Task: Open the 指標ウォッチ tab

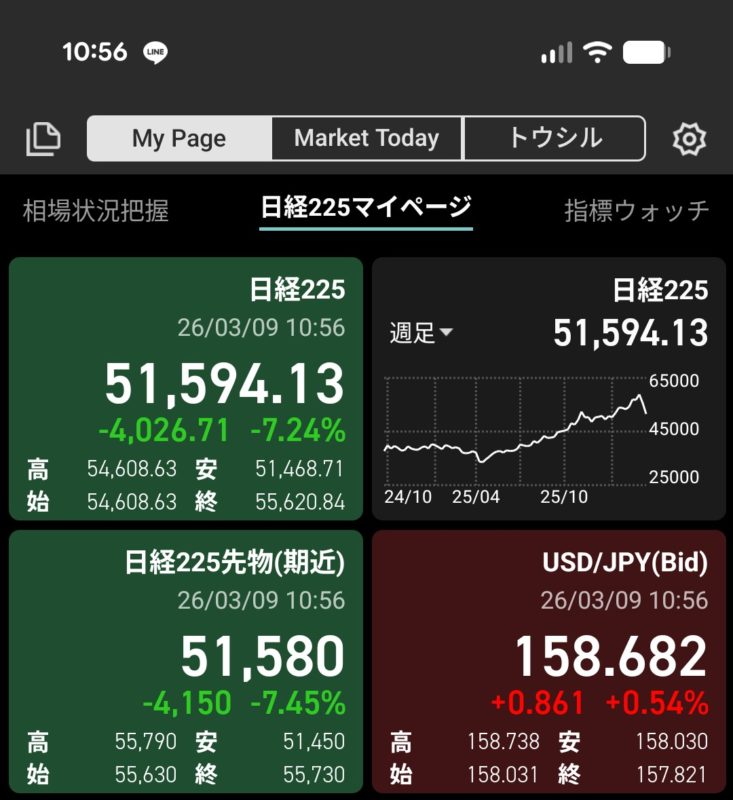Action: tap(636, 210)
